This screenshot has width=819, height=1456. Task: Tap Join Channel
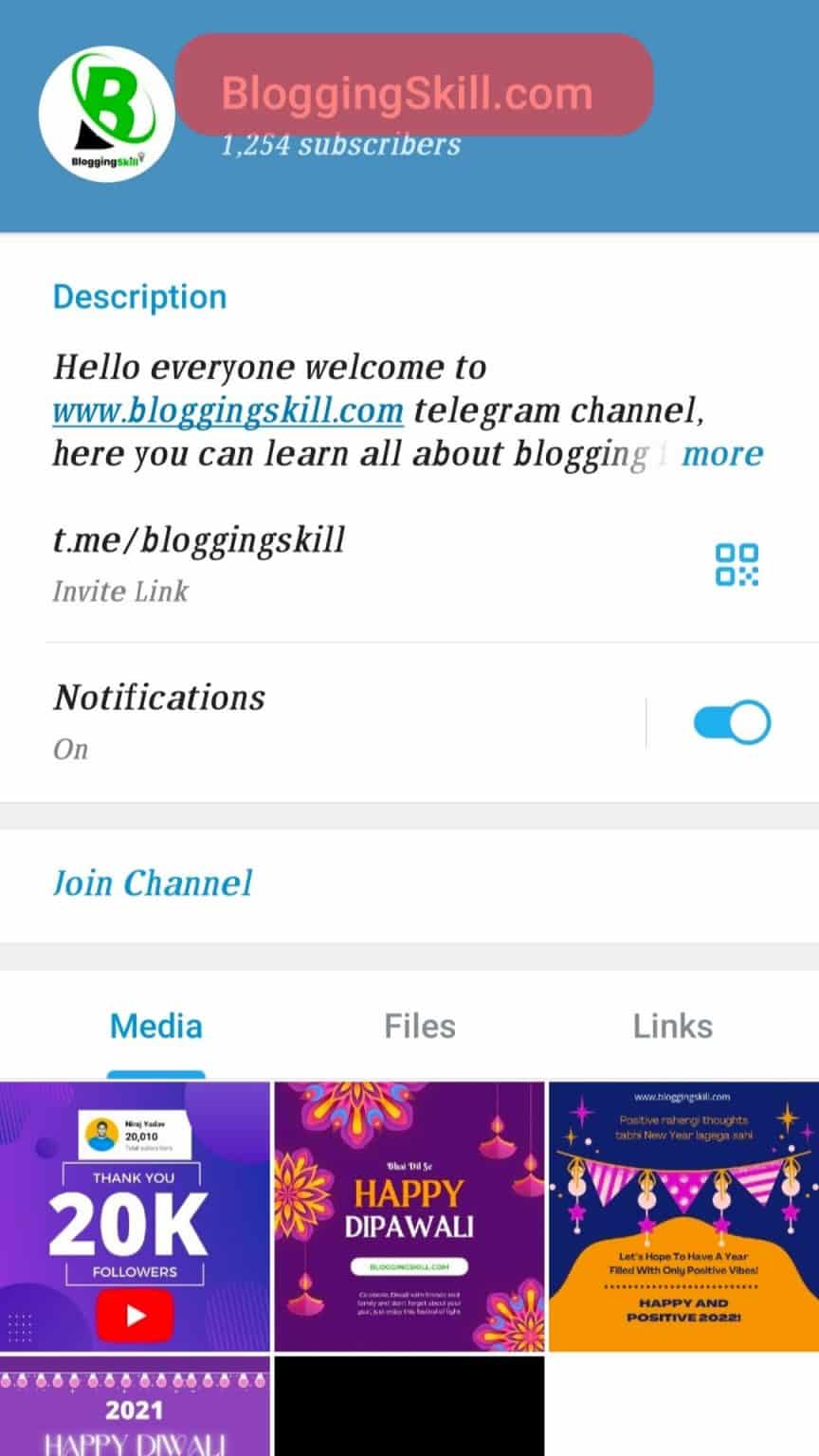(x=152, y=883)
